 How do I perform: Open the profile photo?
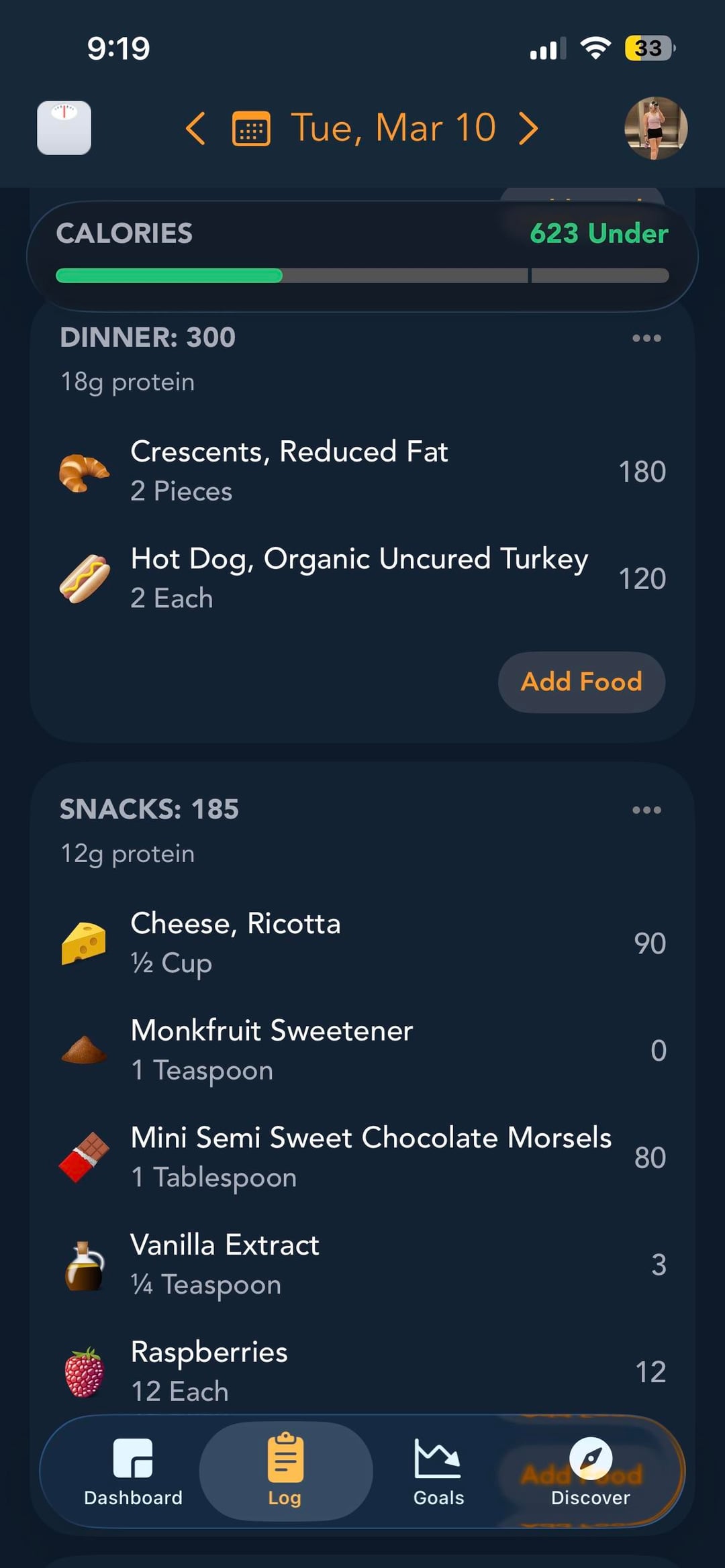coord(656,128)
